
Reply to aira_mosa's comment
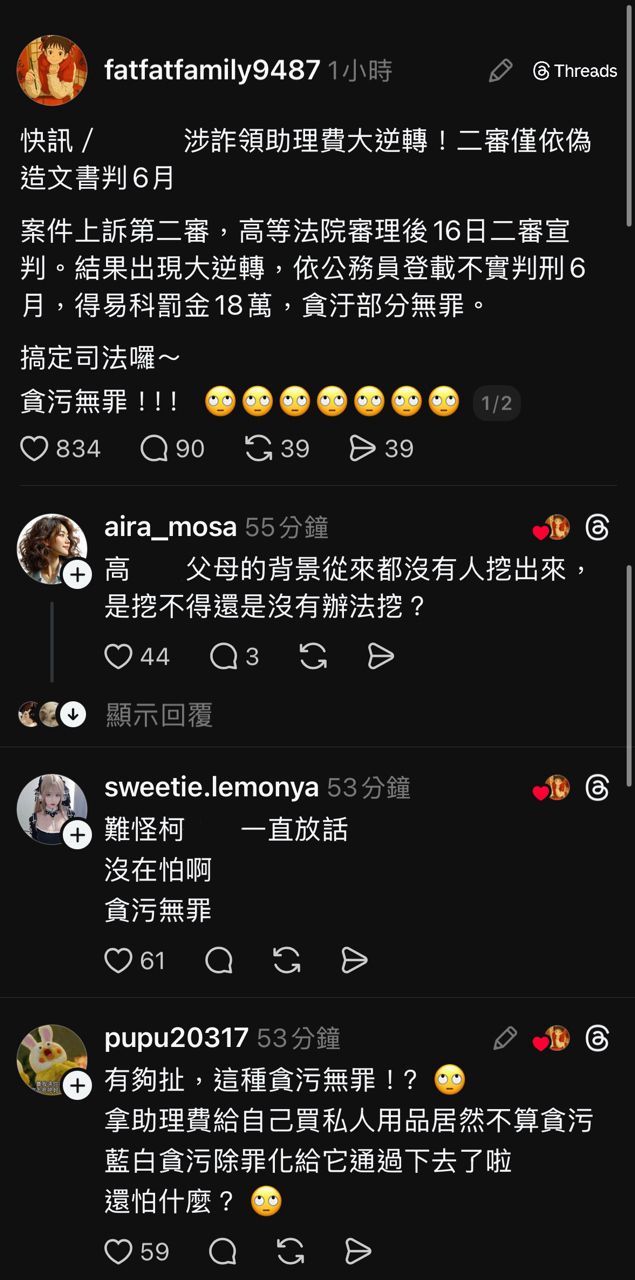coord(223,656)
